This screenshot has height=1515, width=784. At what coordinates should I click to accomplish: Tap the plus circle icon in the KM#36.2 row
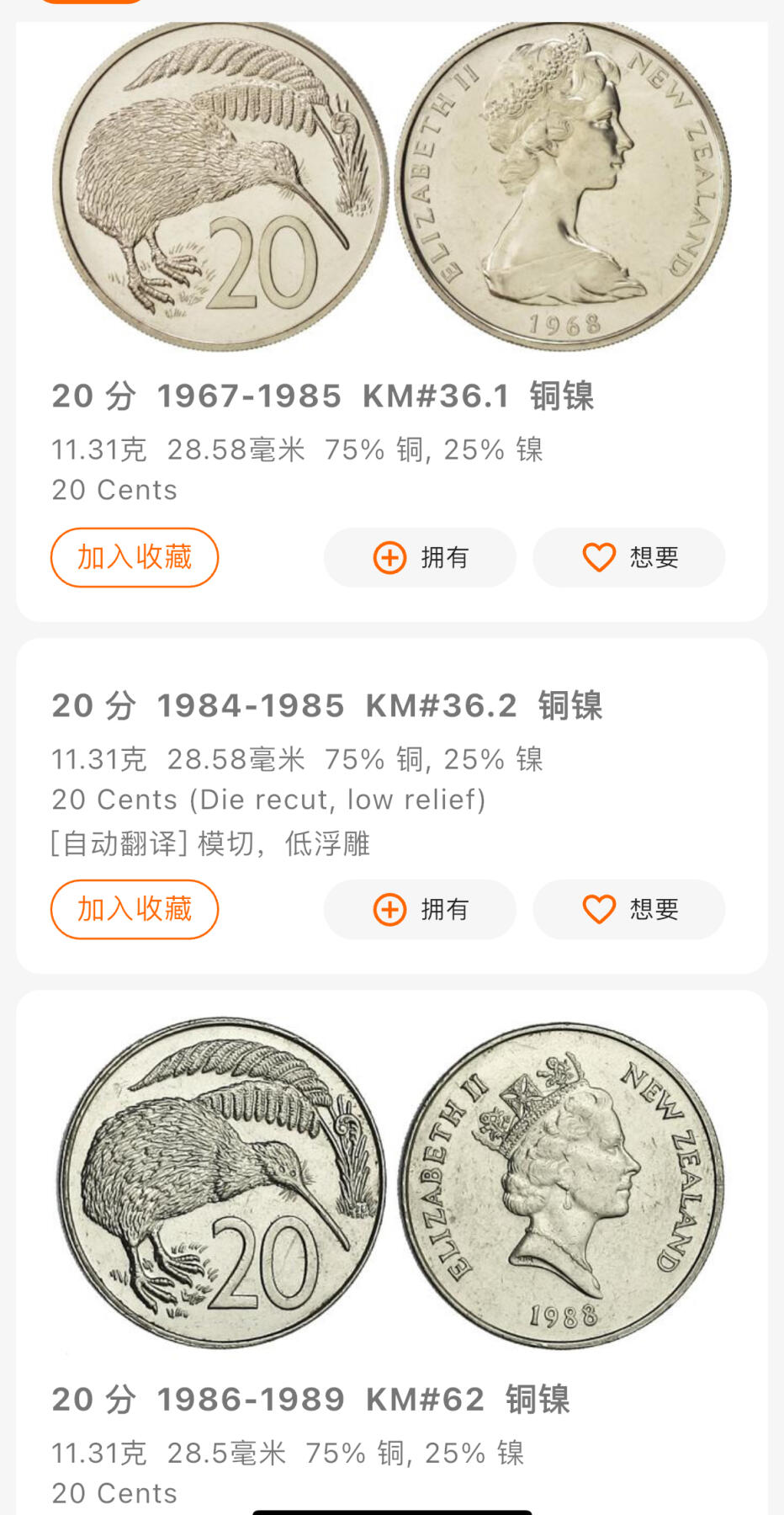389,909
